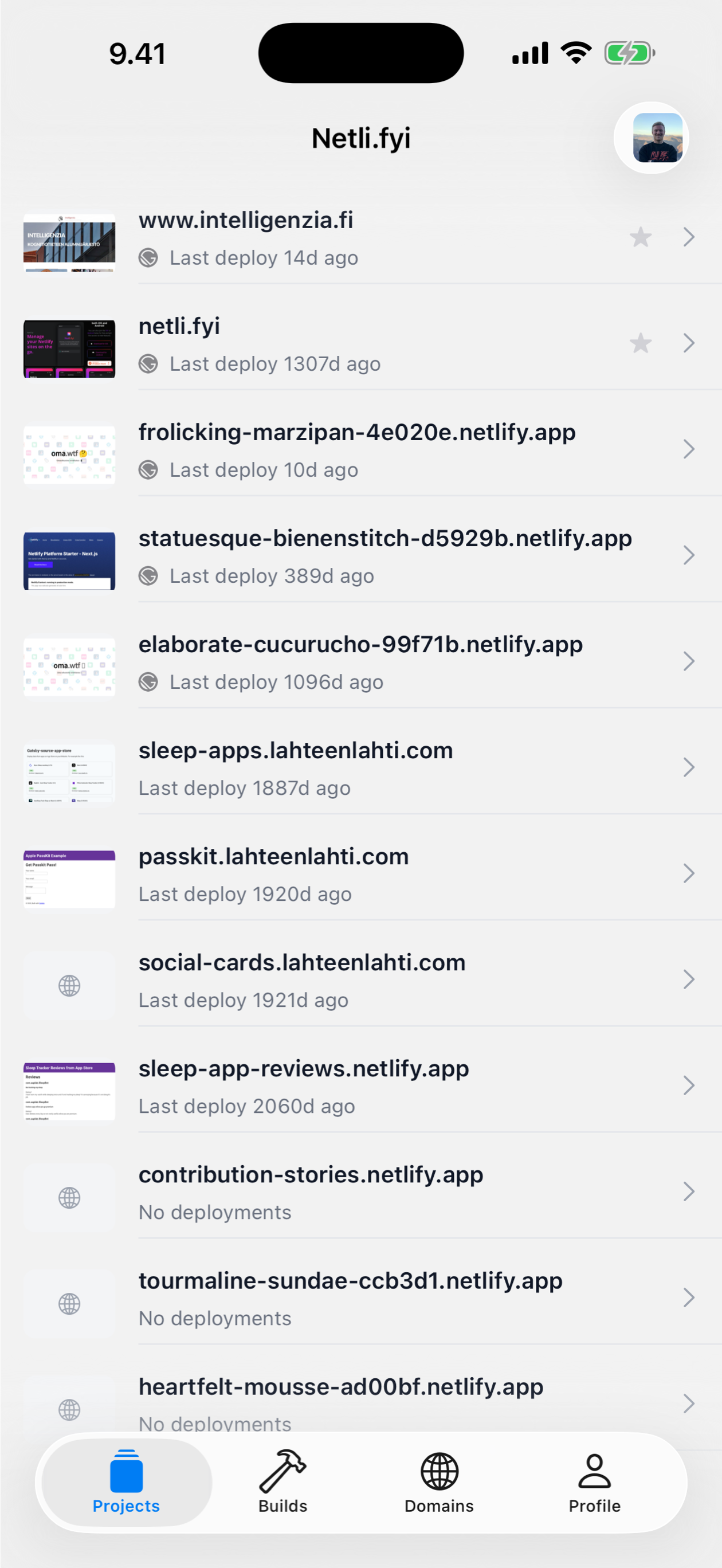The width and height of the screenshot is (722, 1568).
Task: Toggle the favorite star on netli.fyi
Action: (x=640, y=343)
